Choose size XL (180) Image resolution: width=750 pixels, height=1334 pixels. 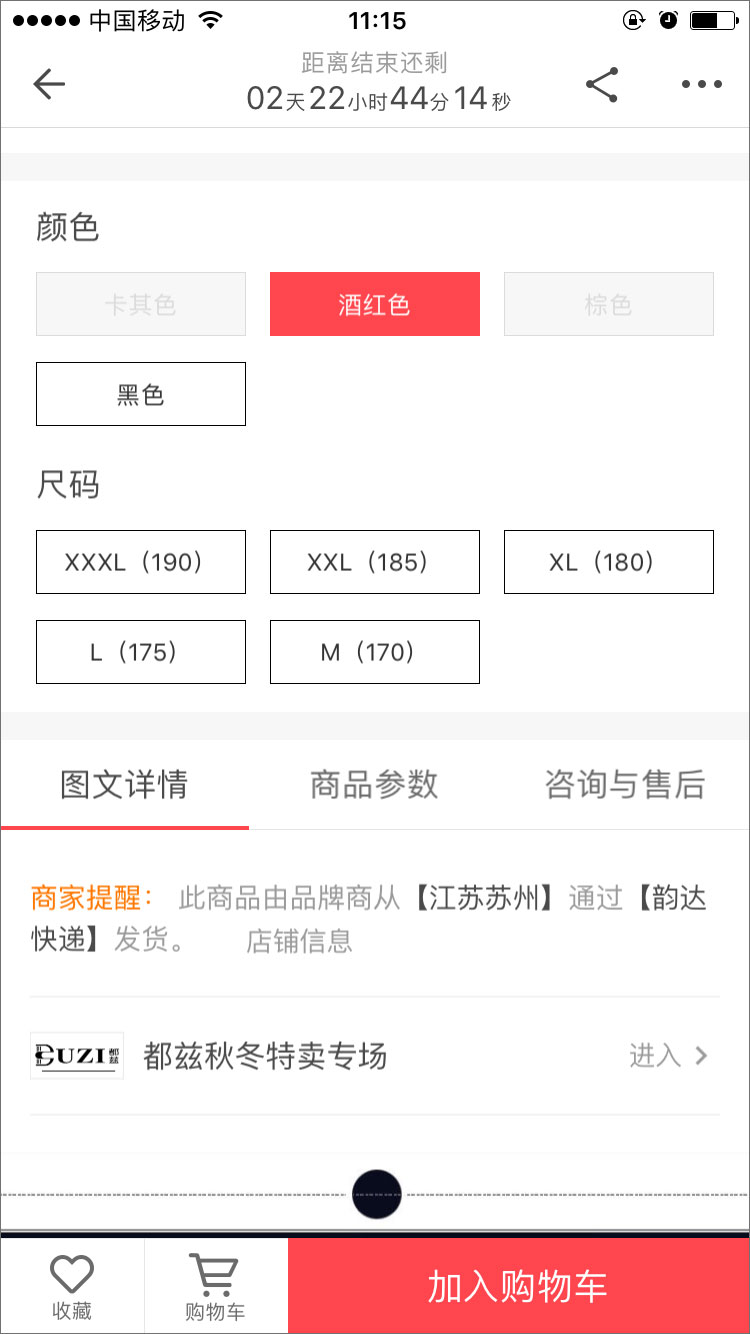point(608,562)
